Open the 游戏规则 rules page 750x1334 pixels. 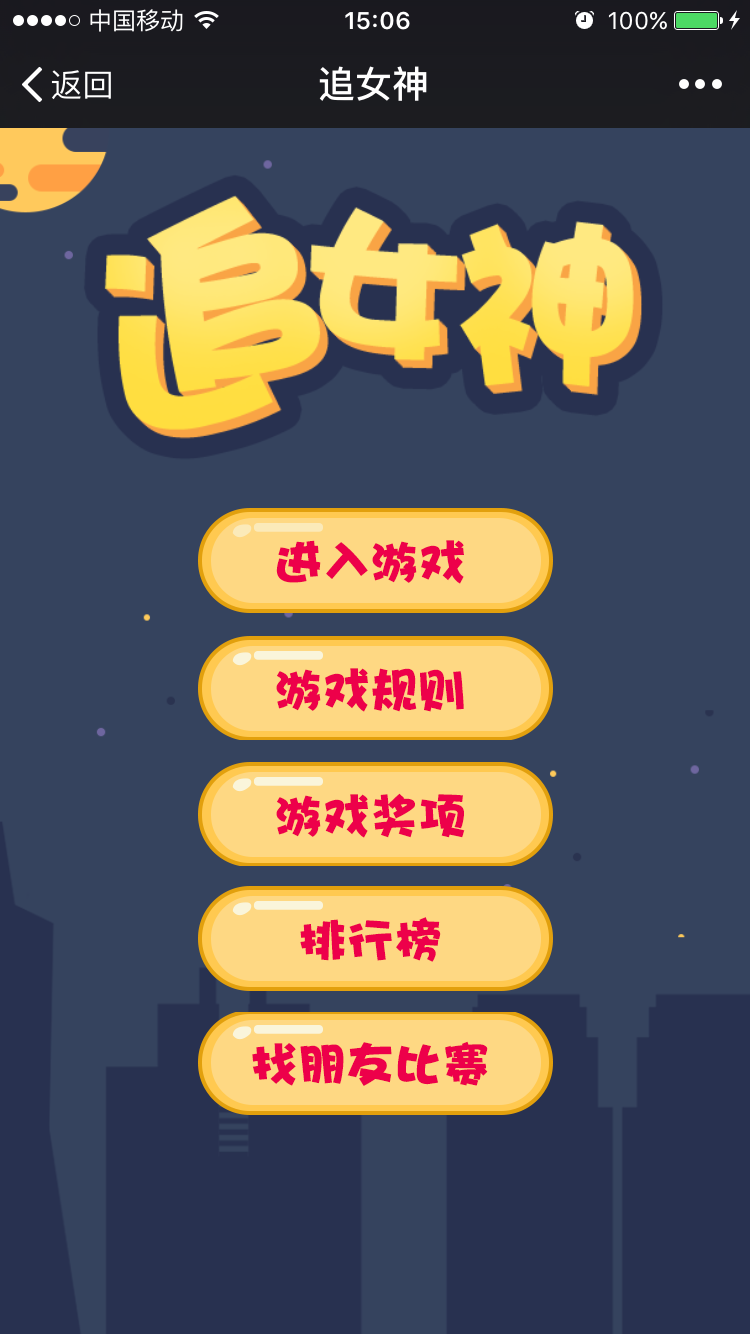375,688
